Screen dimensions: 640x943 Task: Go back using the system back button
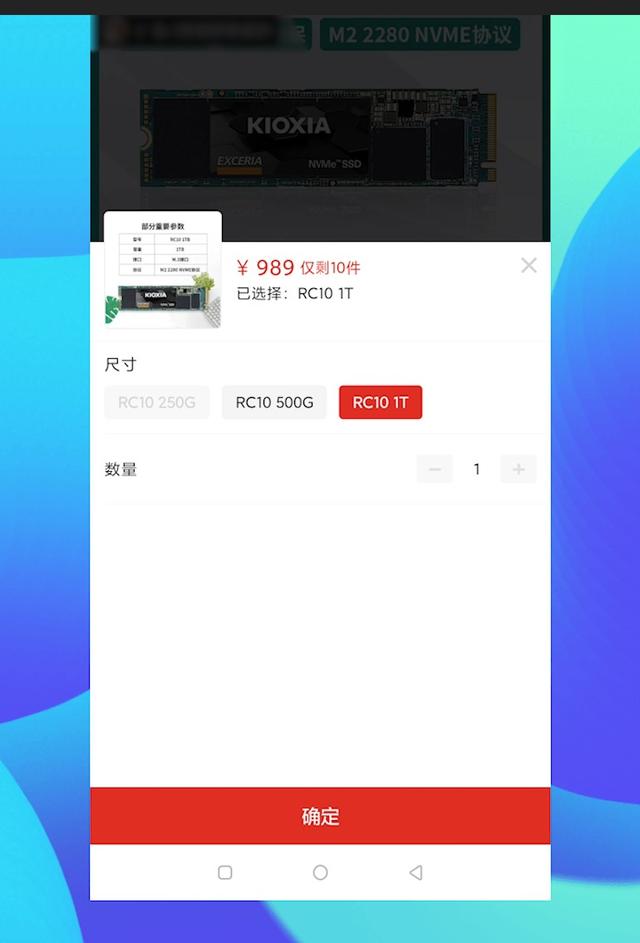(x=416, y=872)
